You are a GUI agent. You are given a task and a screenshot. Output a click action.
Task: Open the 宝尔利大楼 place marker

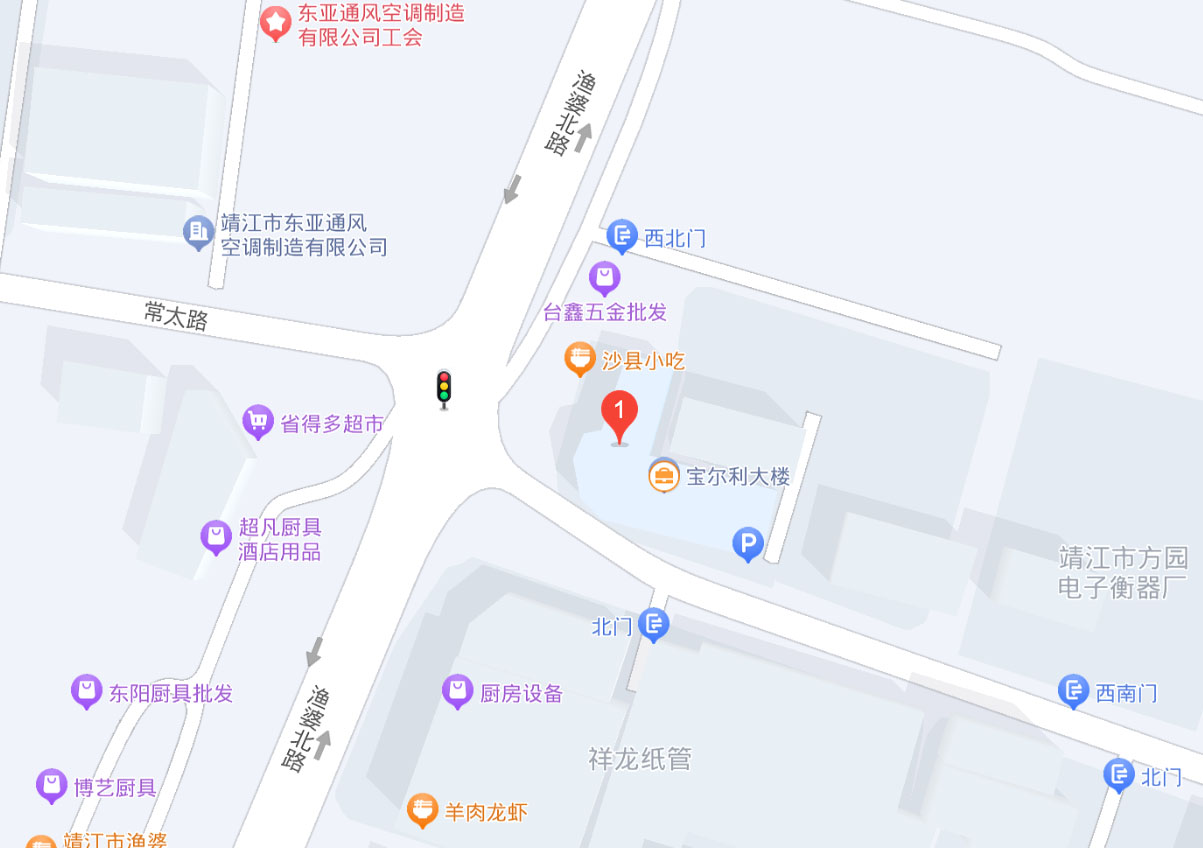(x=664, y=475)
